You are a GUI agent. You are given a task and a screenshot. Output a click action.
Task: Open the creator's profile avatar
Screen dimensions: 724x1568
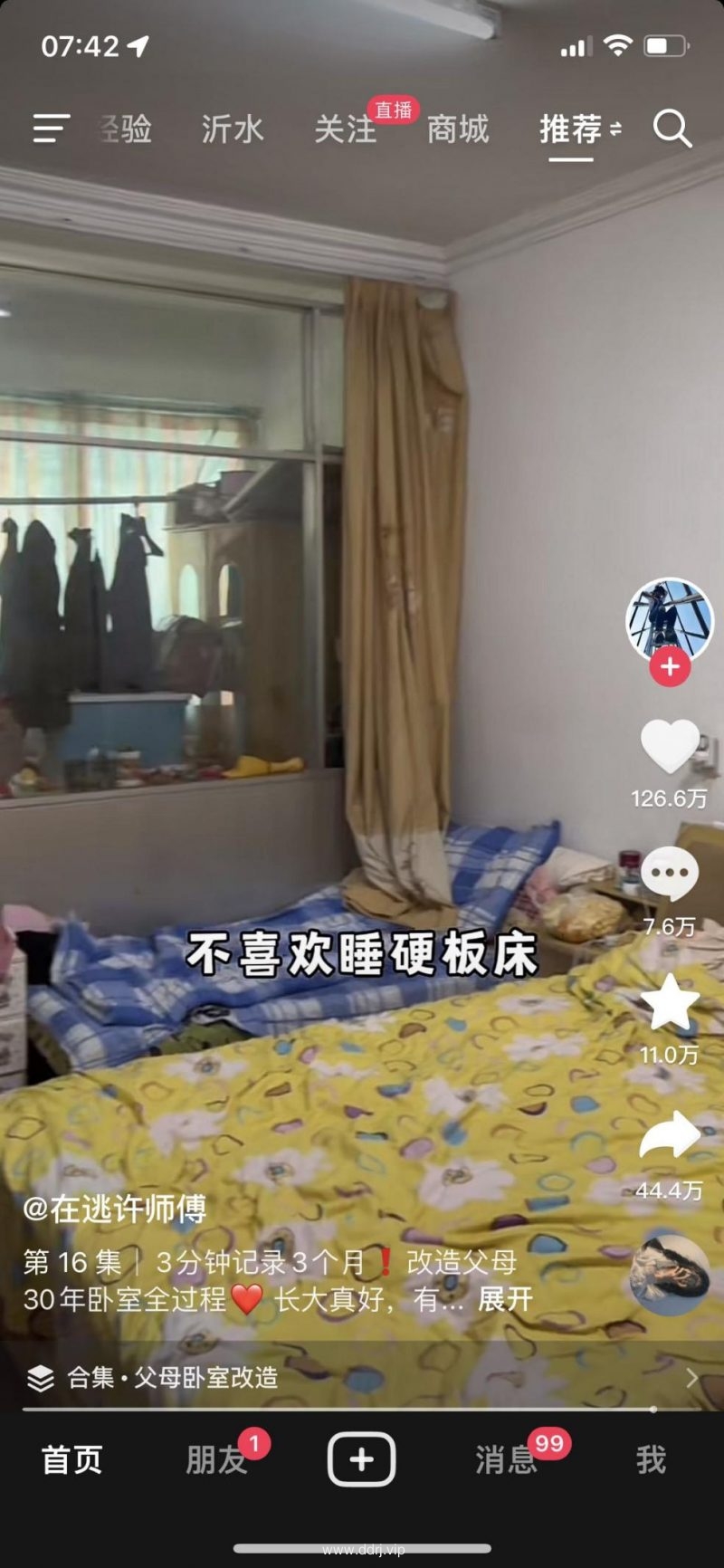pos(670,620)
